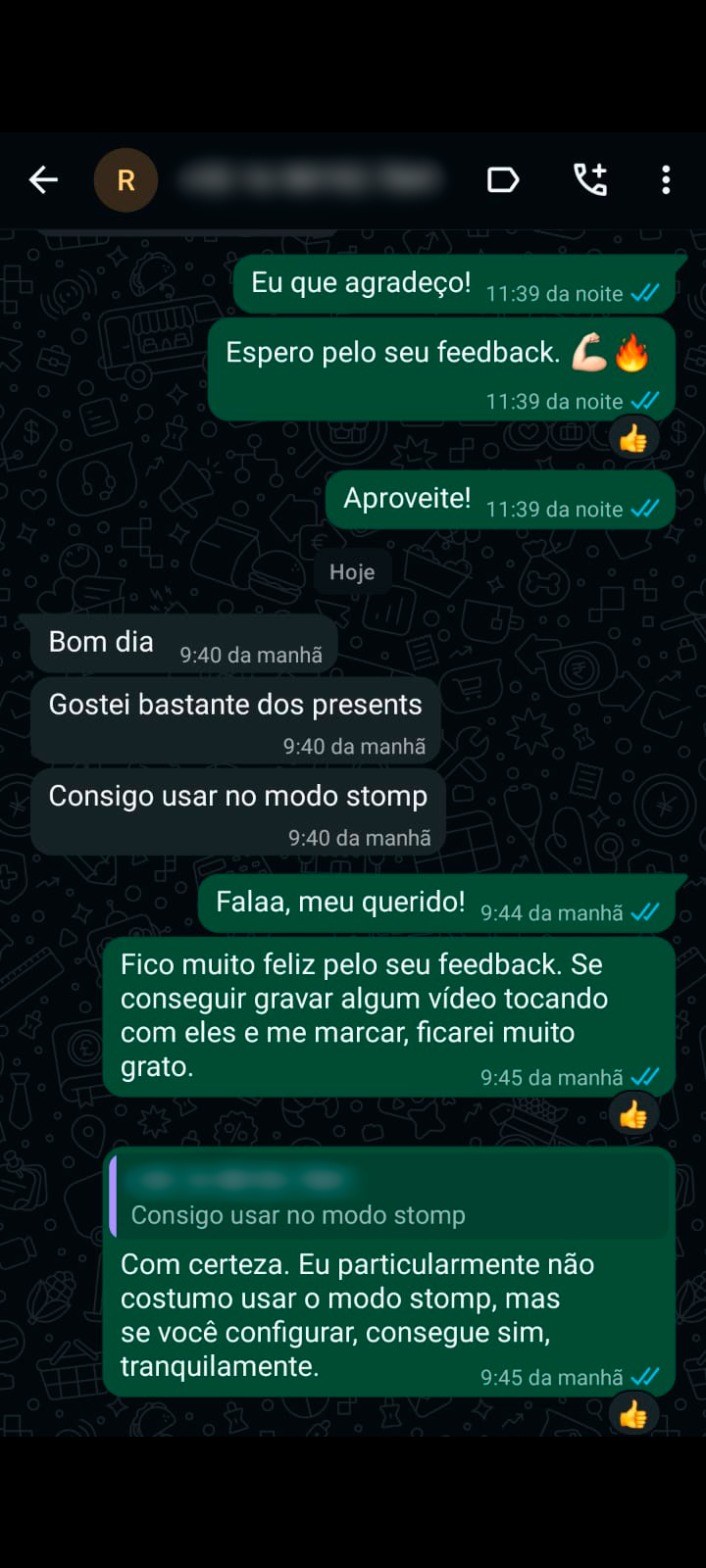Jump to quoted message 'Consigo usar no modo stomp'
The width and height of the screenshot is (706, 1568).
(388, 1198)
